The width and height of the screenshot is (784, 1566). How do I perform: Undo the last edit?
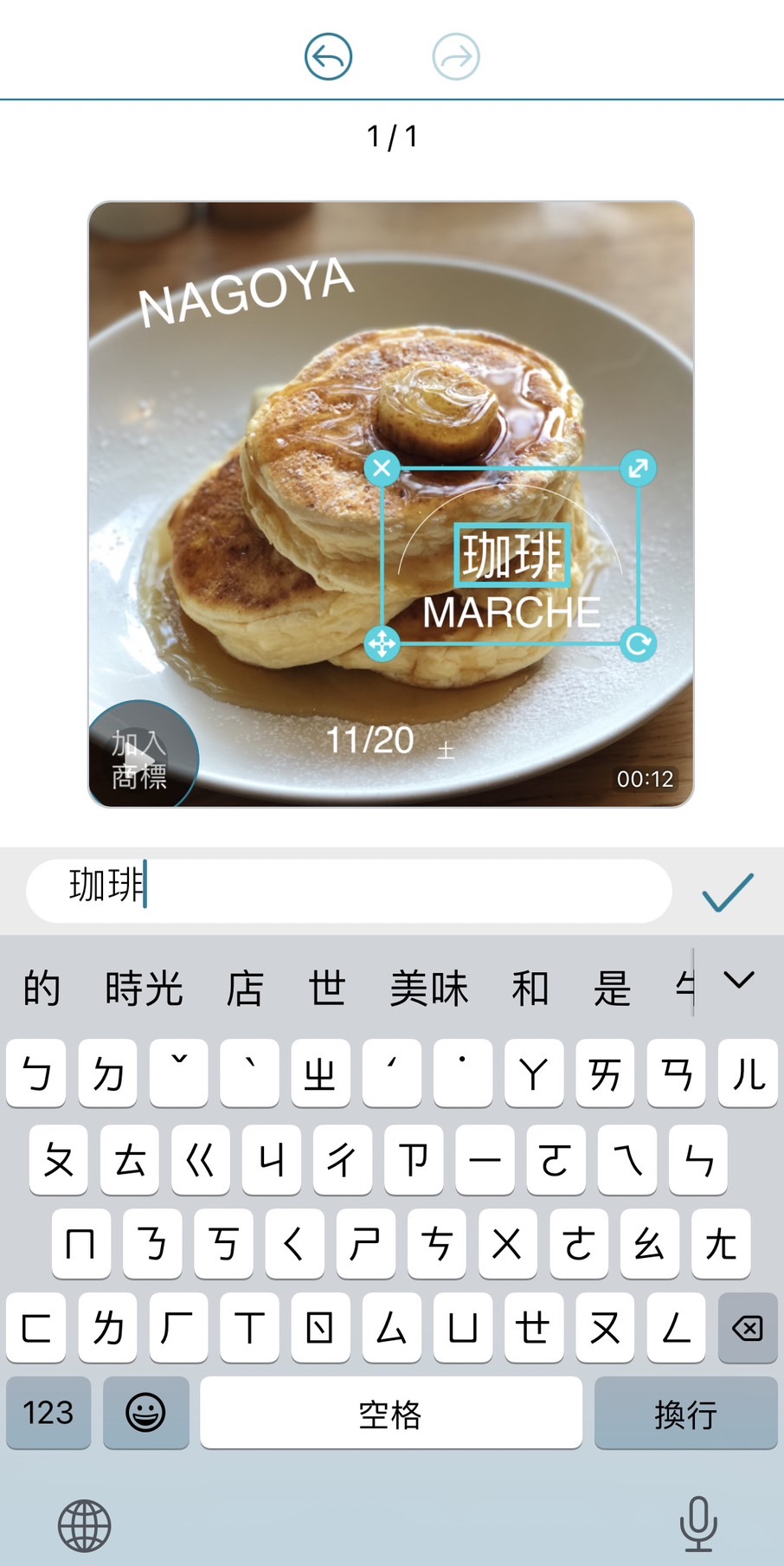[x=328, y=57]
